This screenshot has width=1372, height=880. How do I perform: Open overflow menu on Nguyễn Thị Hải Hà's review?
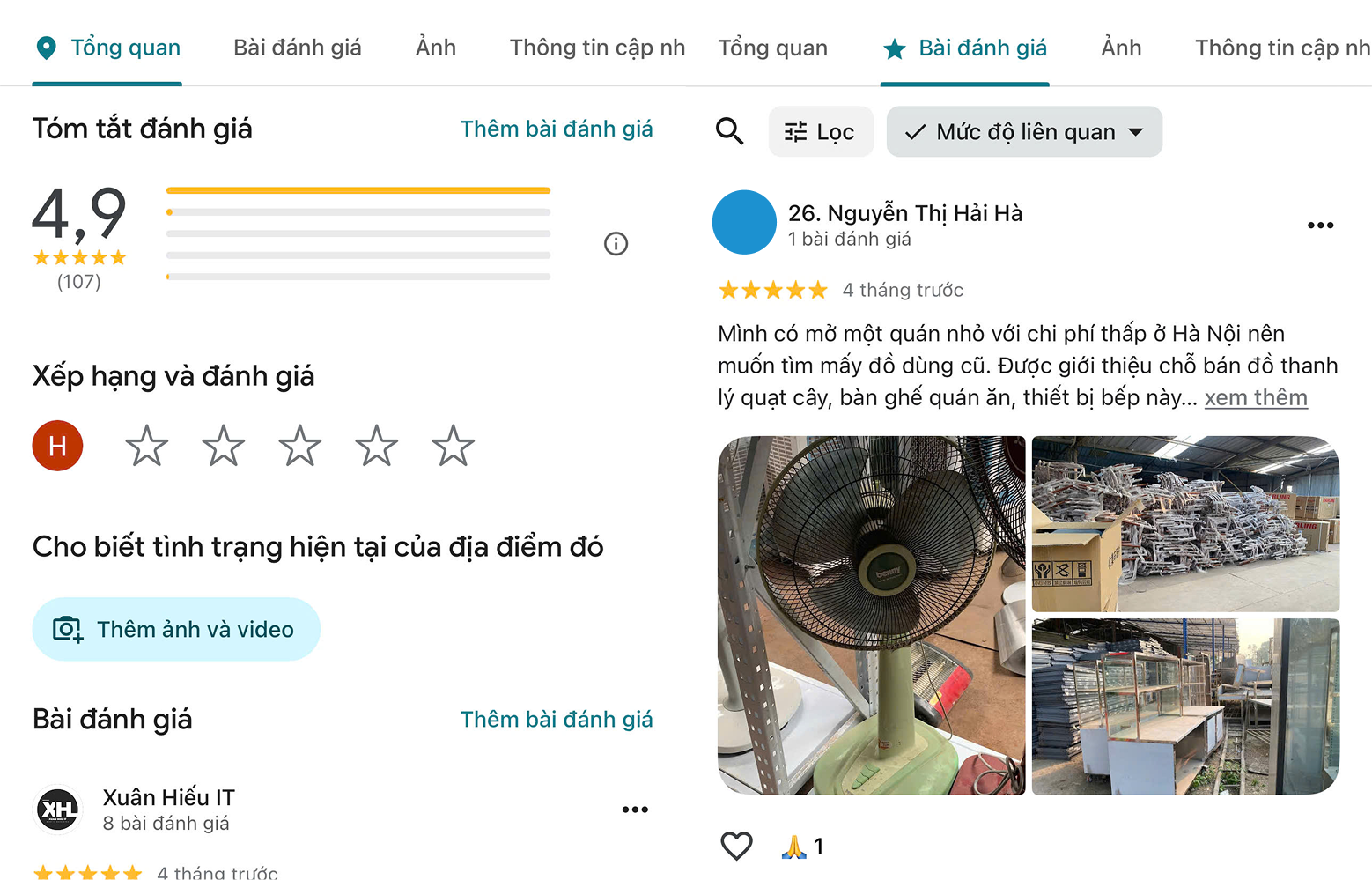1320,226
